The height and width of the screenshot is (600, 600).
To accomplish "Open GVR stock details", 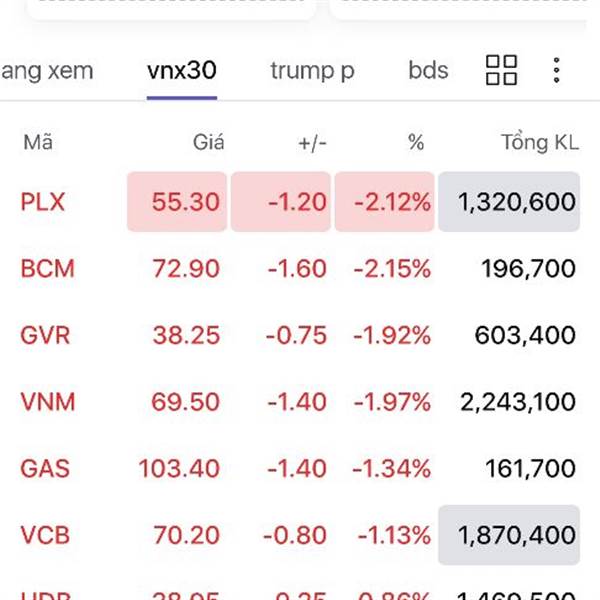I will 46,335.
